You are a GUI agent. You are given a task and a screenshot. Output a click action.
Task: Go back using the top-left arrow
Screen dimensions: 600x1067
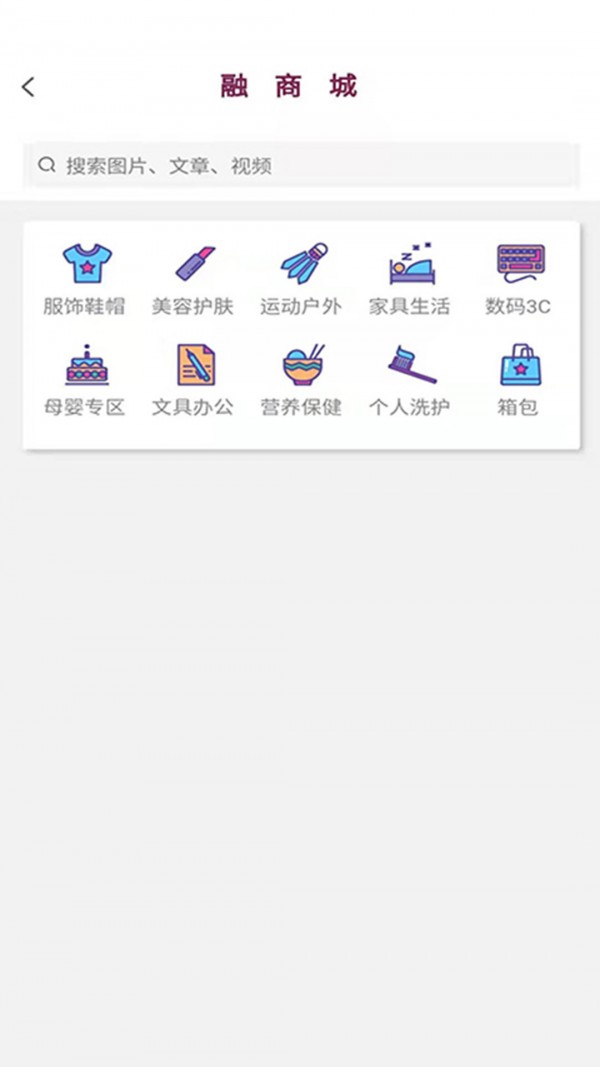point(28,87)
